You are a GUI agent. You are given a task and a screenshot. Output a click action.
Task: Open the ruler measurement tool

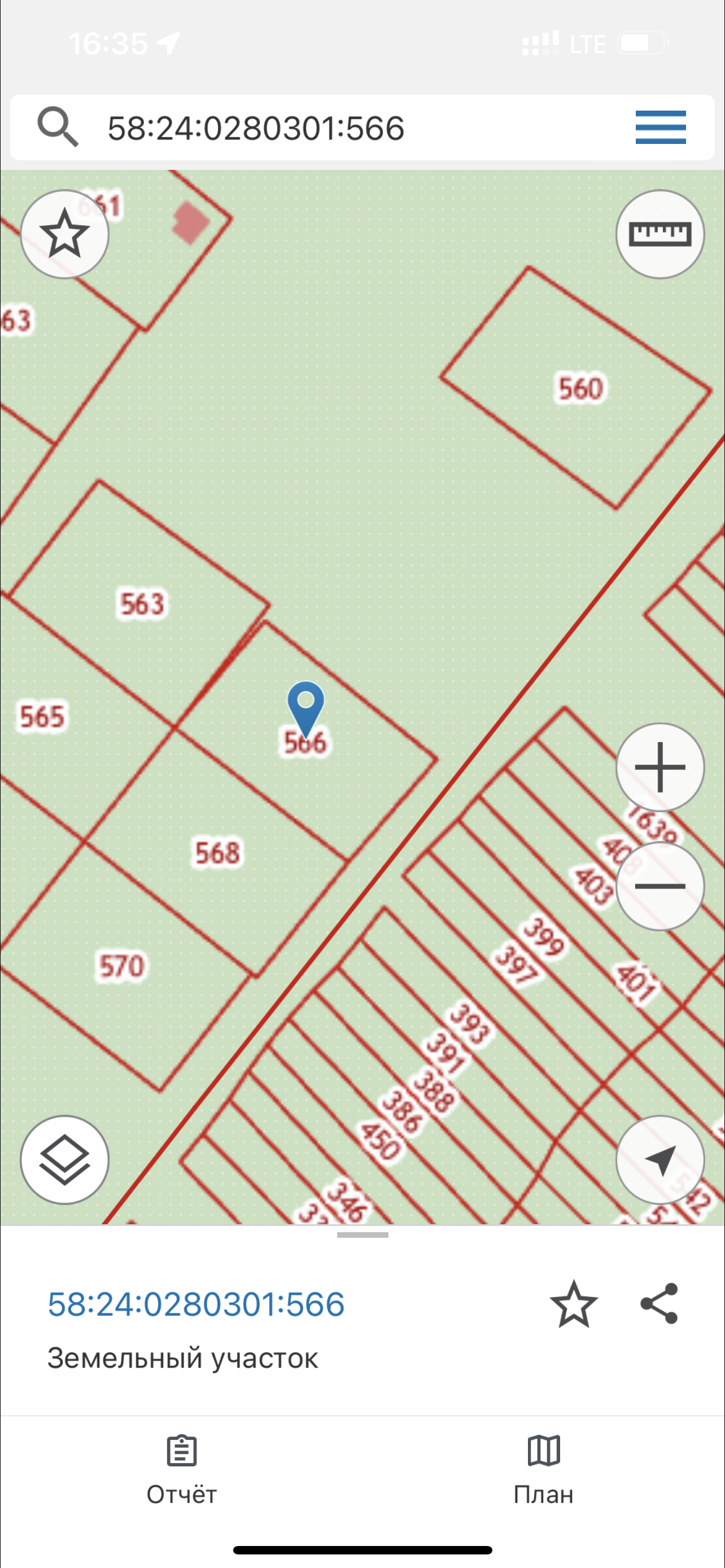click(x=660, y=234)
